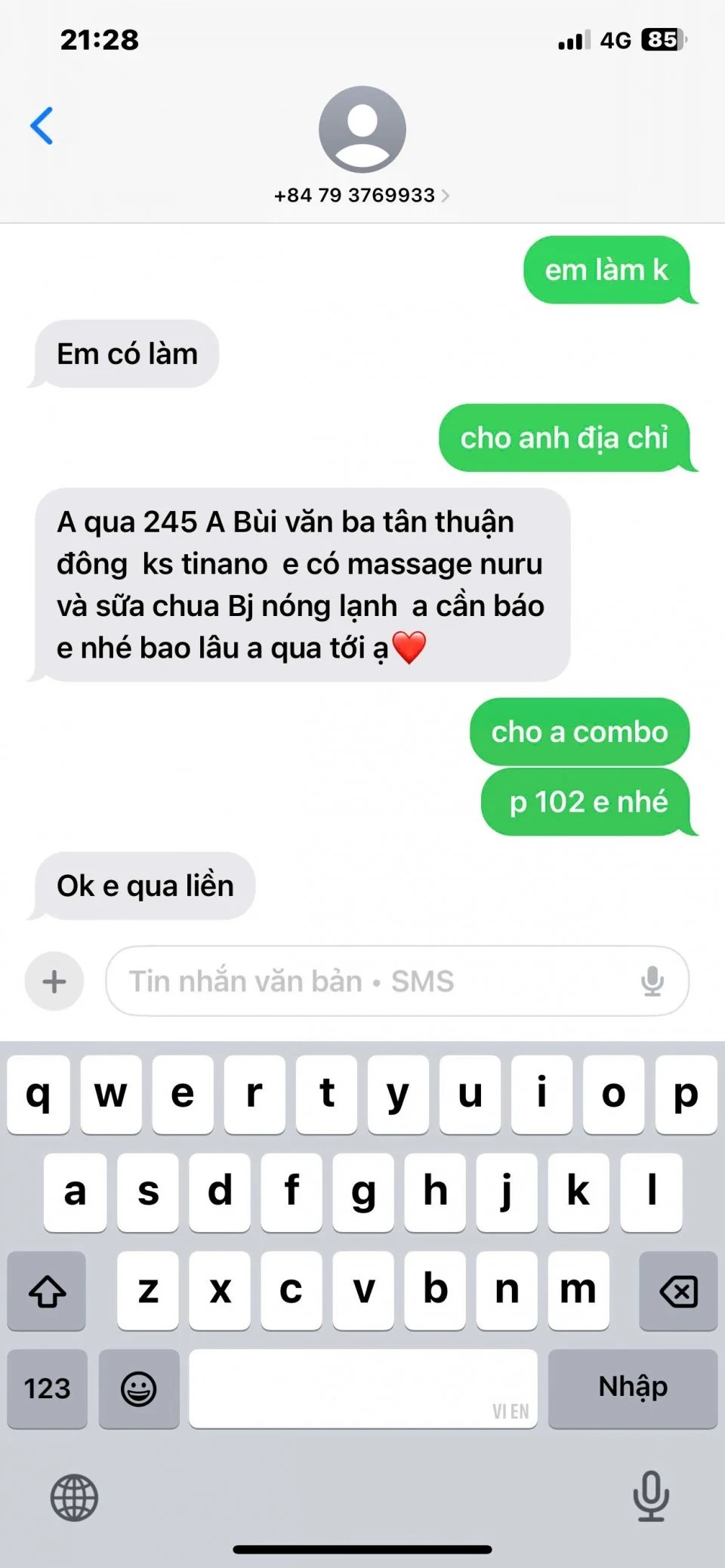Tap the Nhập return key
Viewport: 725px width, 1568px height.
pyautogui.click(x=633, y=1389)
